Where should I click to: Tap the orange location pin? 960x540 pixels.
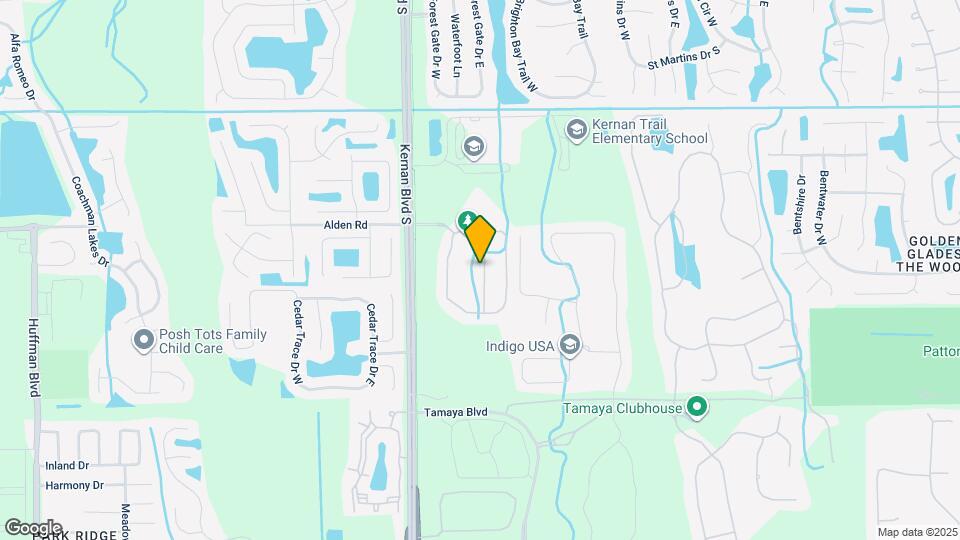click(481, 238)
